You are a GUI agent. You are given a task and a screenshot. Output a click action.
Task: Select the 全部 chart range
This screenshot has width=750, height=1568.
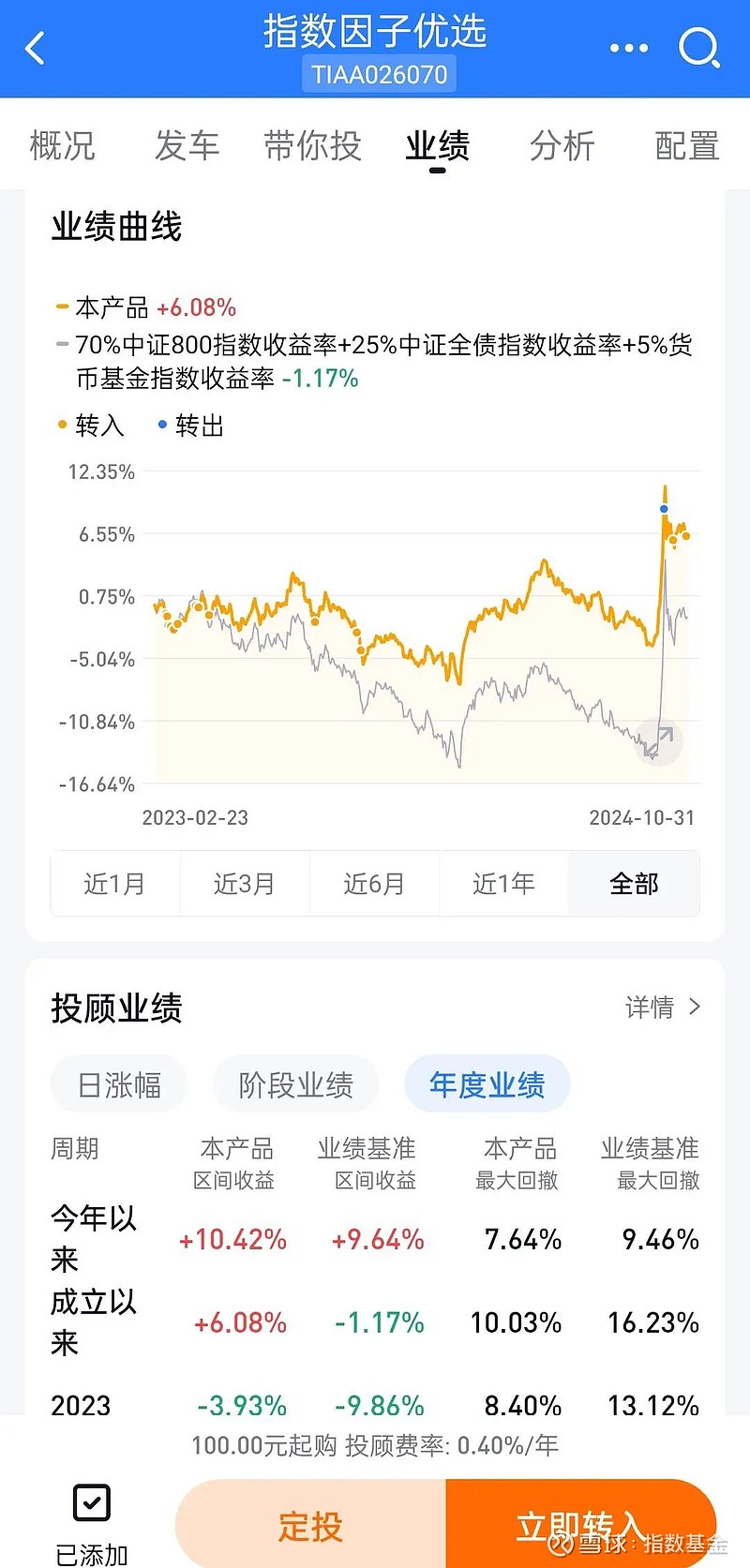634,883
